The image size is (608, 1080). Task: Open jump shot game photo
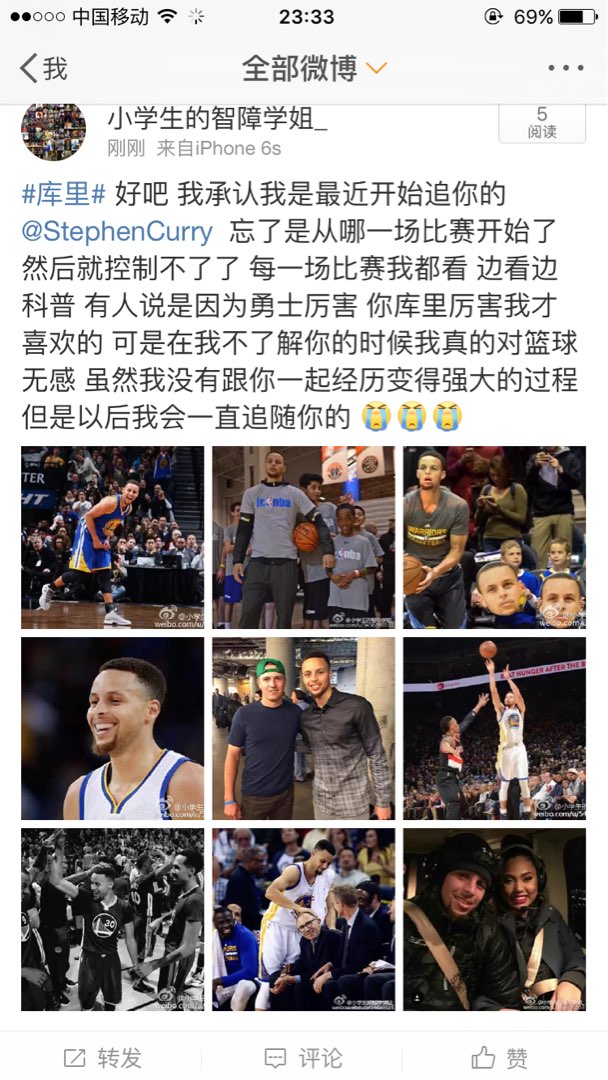click(x=494, y=728)
